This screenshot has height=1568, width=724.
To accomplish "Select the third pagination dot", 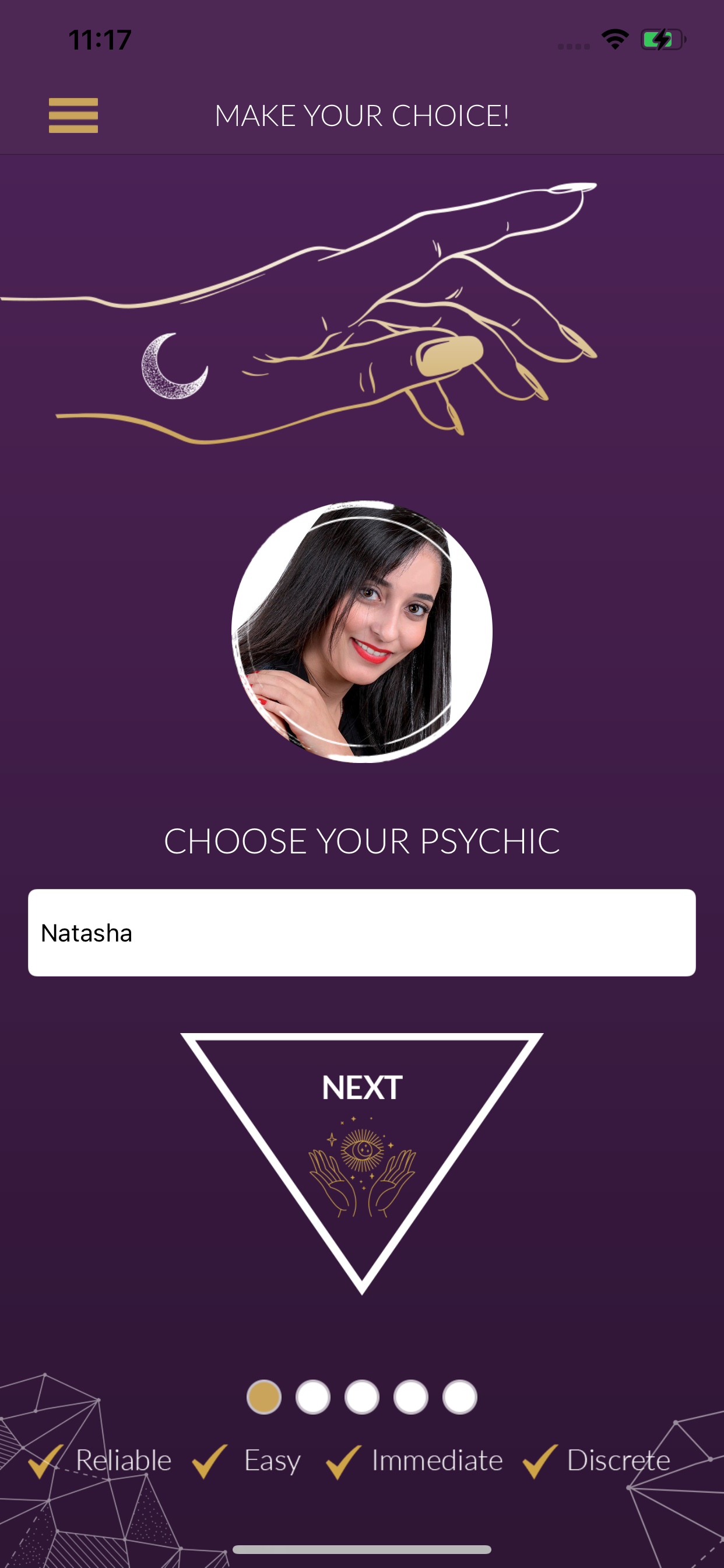I will (x=361, y=1397).
